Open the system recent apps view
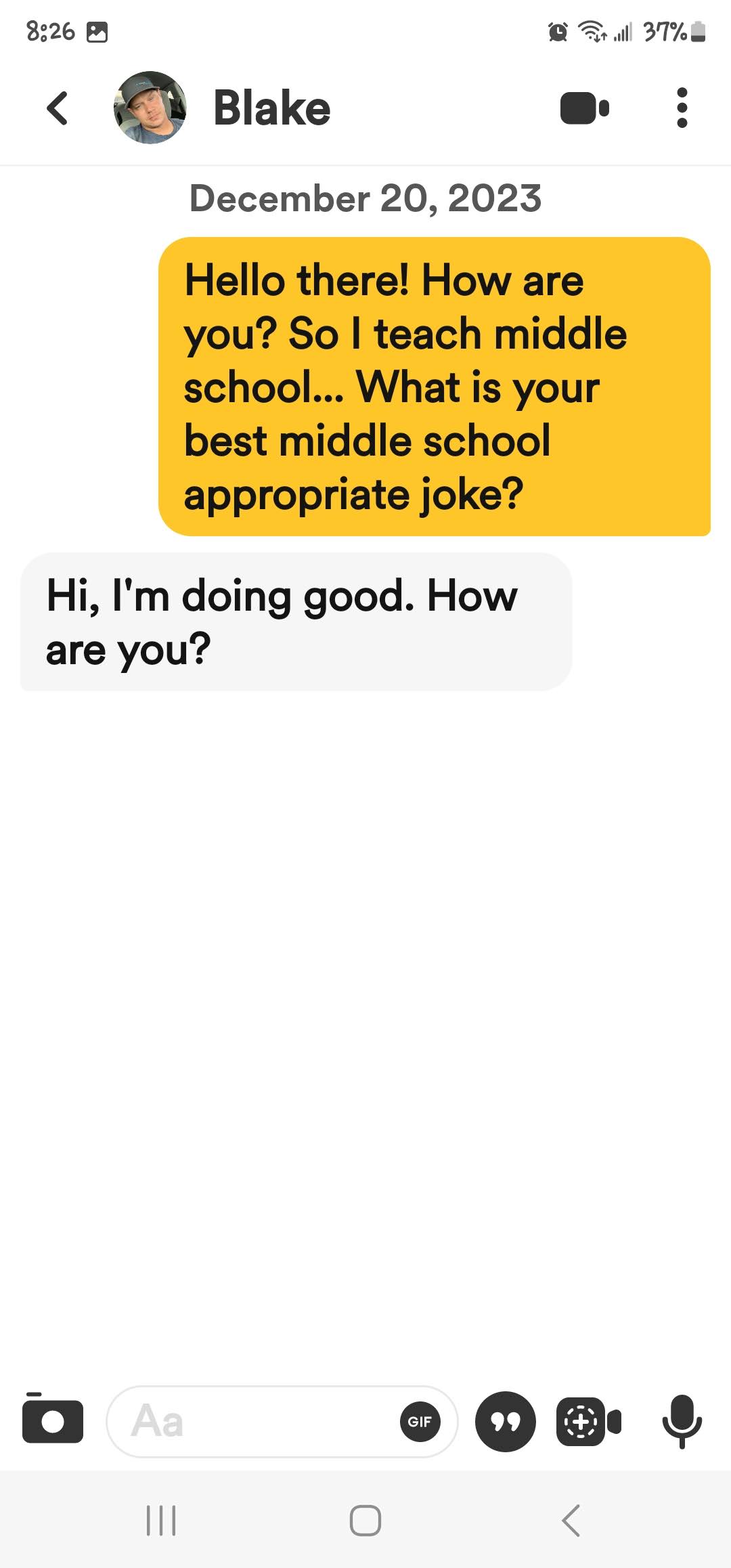Viewport: 731px width, 1568px height. coord(161,1521)
